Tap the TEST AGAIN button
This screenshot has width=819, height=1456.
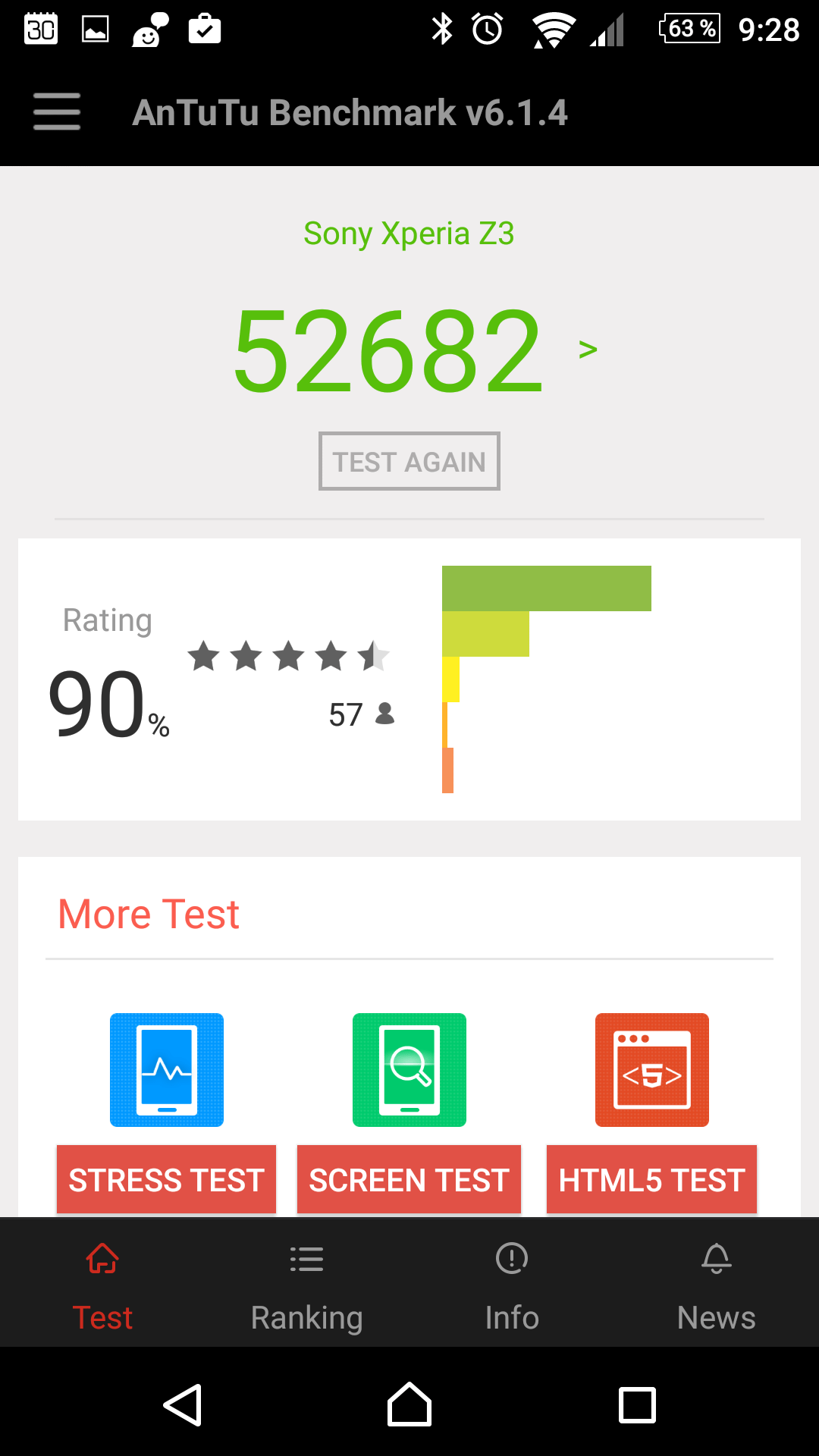409,461
